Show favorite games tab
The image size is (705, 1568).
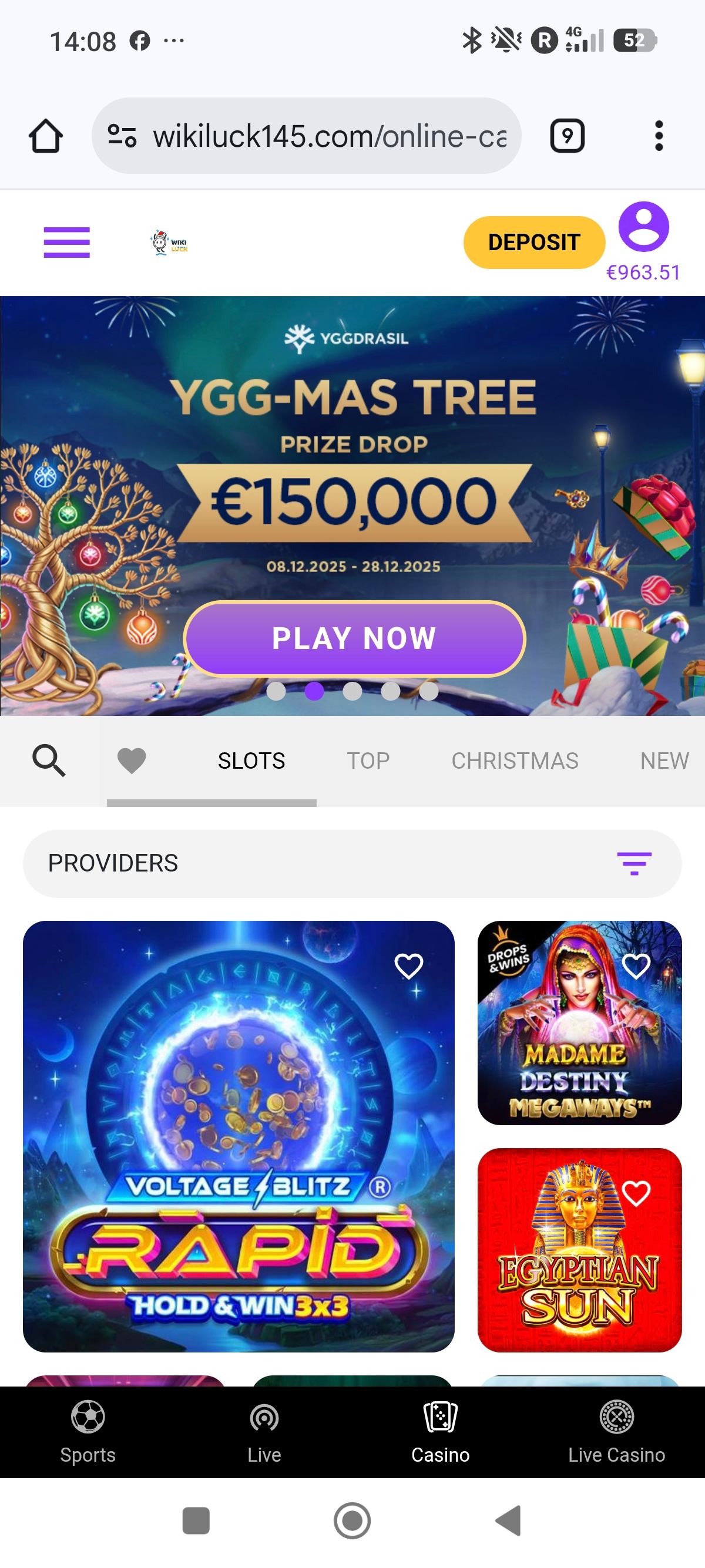pyautogui.click(x=132, y=761)
